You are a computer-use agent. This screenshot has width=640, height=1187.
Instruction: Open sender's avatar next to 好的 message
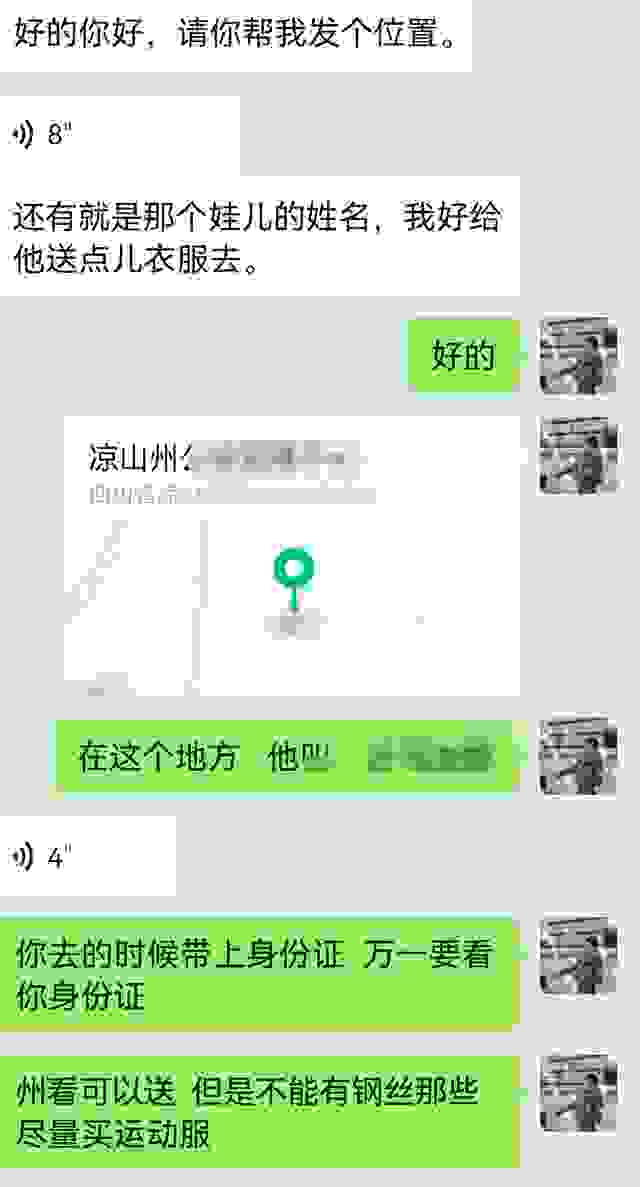tap(579, 357)
